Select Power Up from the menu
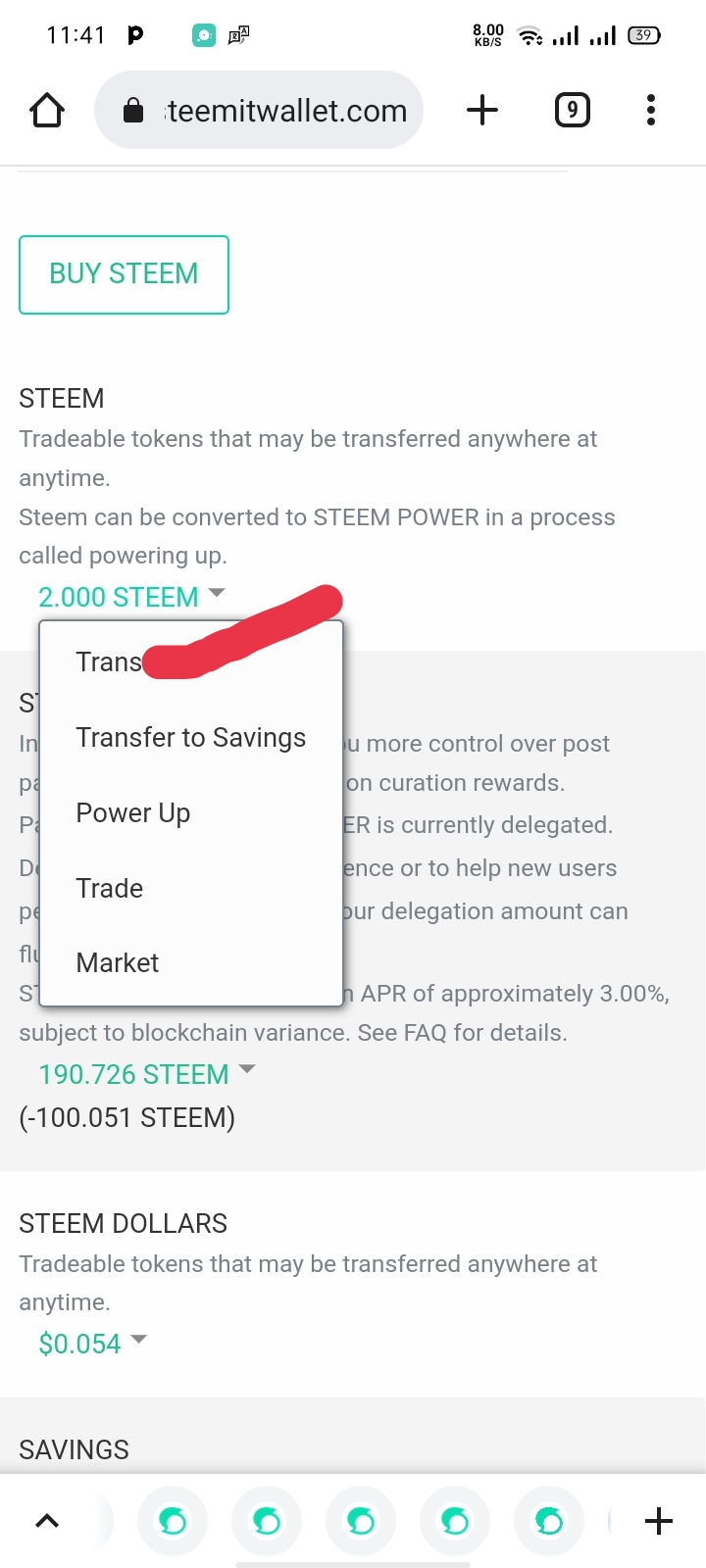Image resolution: width=706 pixels, height=1568 pixels. point(132,813)
